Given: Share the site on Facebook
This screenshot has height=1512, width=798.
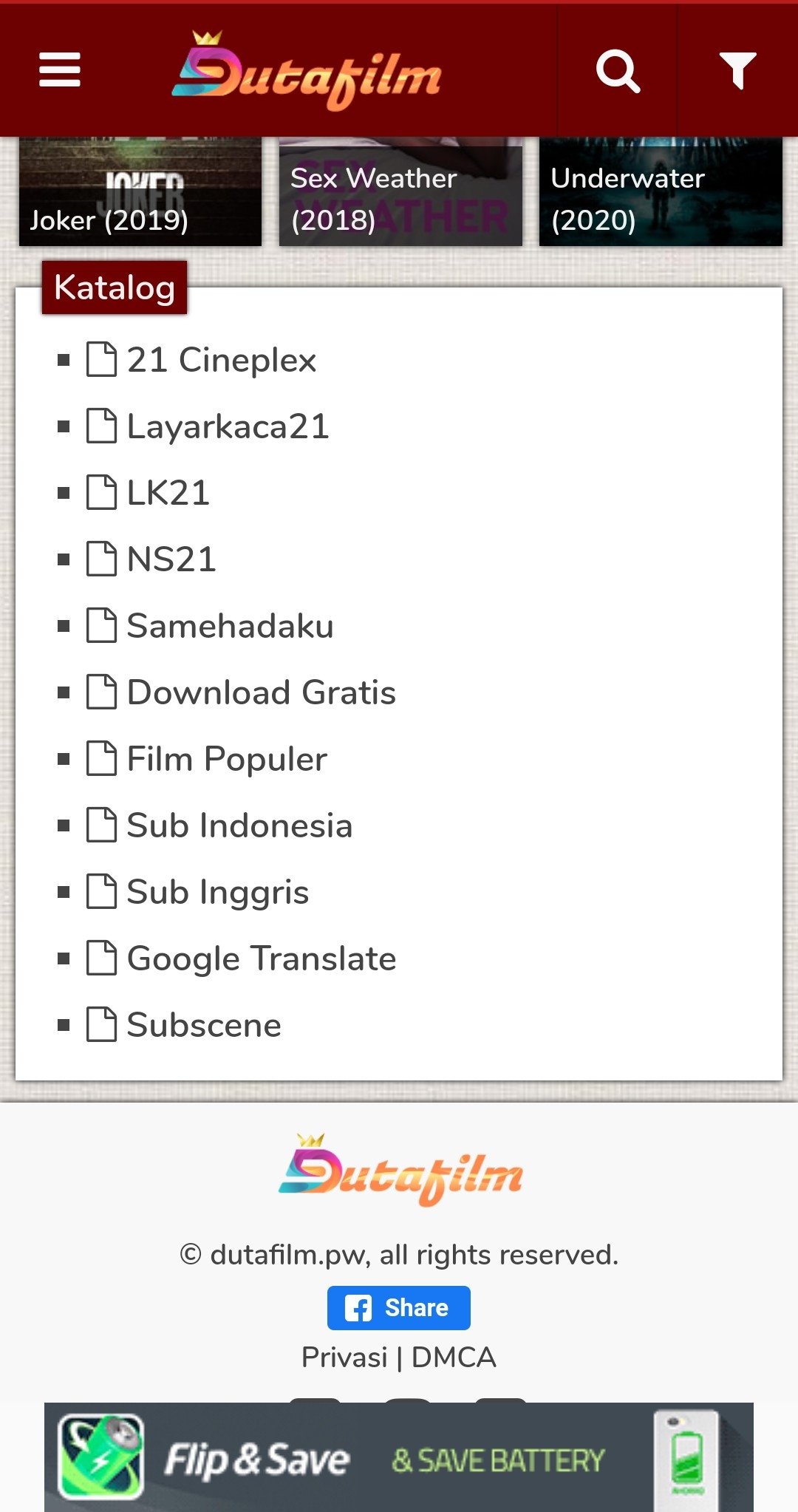Looking at the screenshot, I should (x=398, y=1307).
